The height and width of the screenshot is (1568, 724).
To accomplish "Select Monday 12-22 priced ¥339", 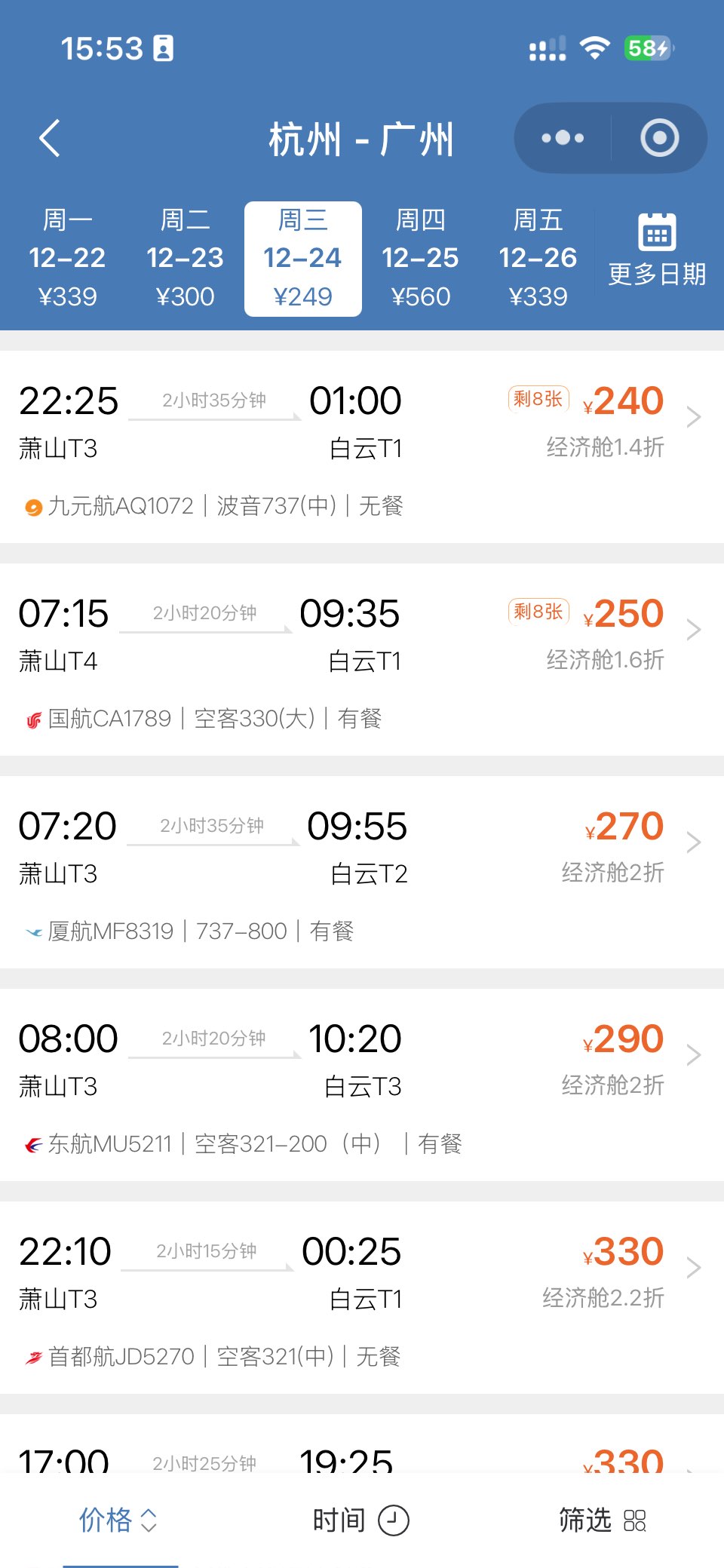I will (x=67, y=258).
